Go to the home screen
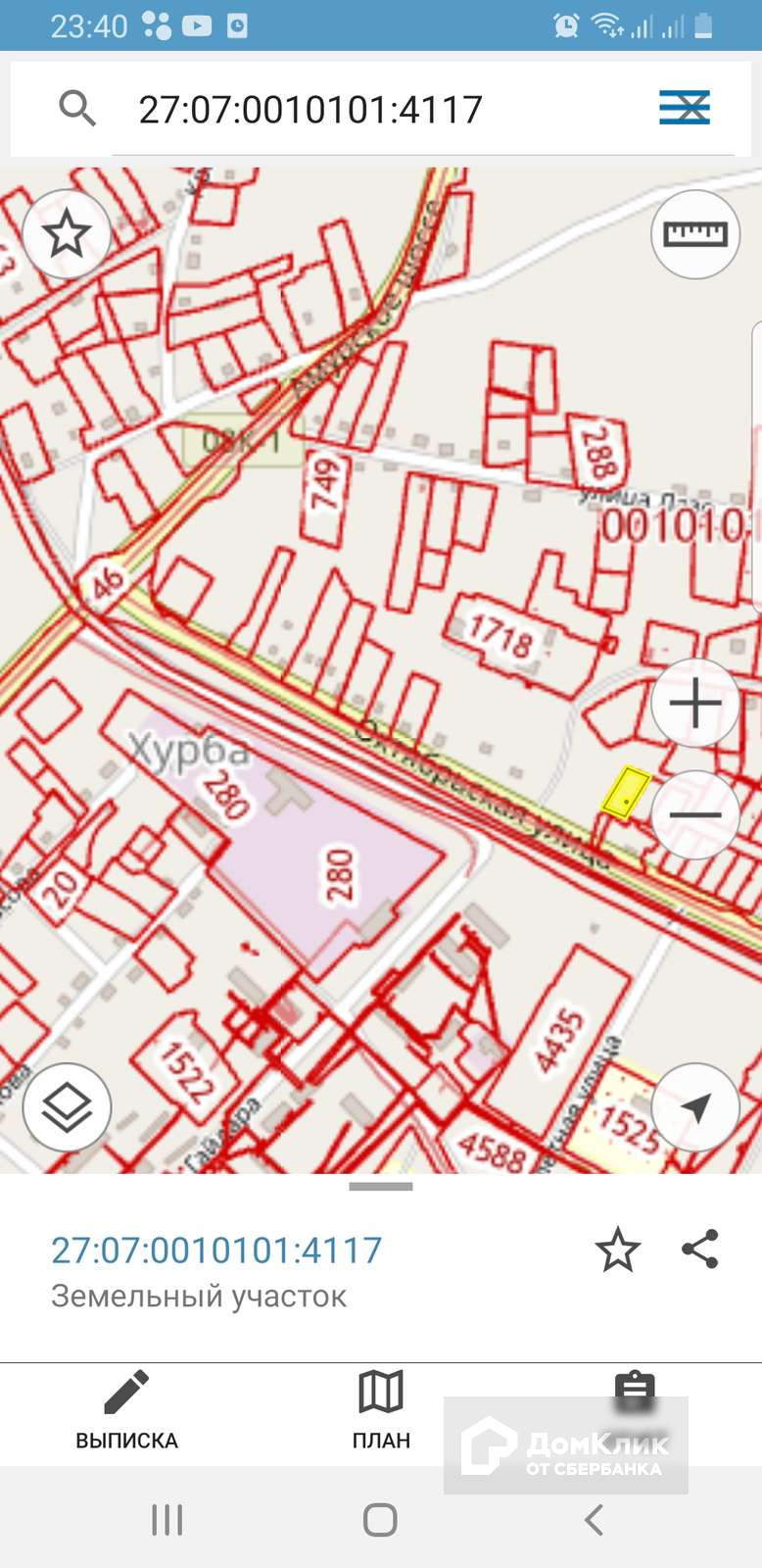This screenshot has width=762, height=1568. click(380, 1520)
